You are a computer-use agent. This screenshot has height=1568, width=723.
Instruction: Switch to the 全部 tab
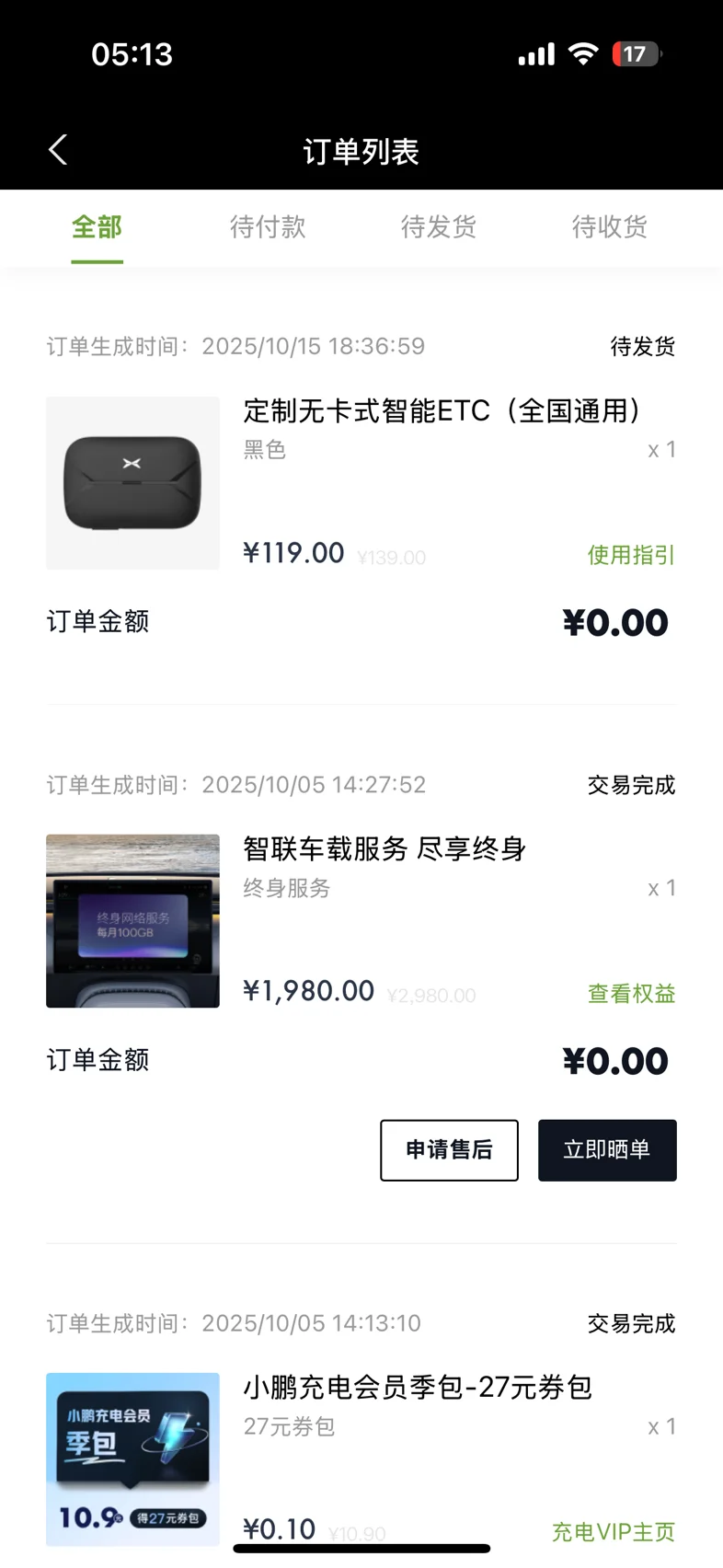click(x=97, y=227)
